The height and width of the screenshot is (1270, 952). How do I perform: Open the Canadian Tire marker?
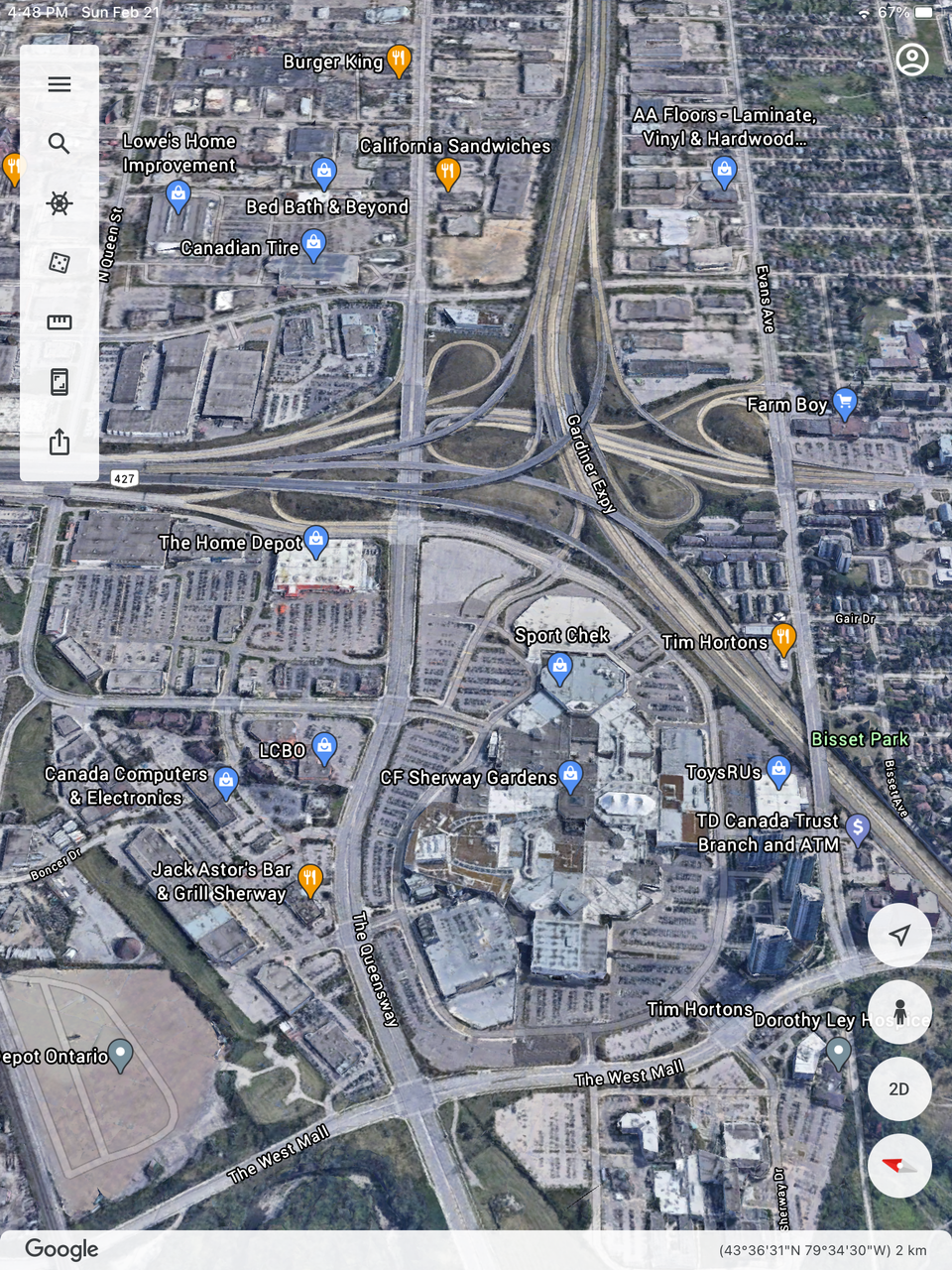click(313, 243)
